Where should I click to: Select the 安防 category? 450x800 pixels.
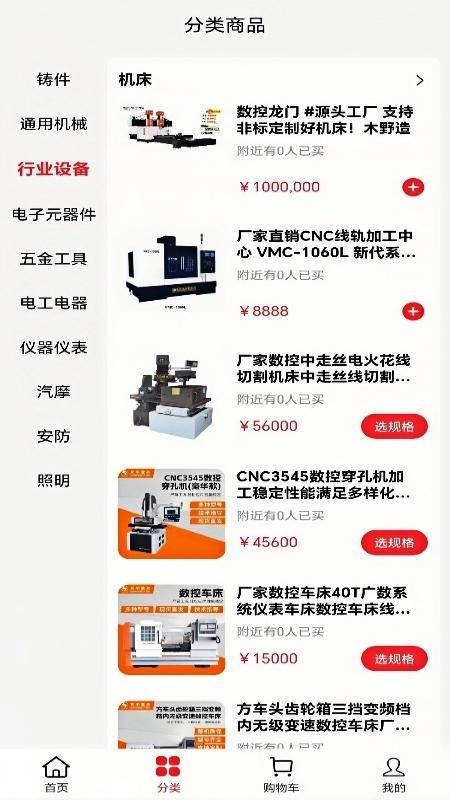pos(54,436)
